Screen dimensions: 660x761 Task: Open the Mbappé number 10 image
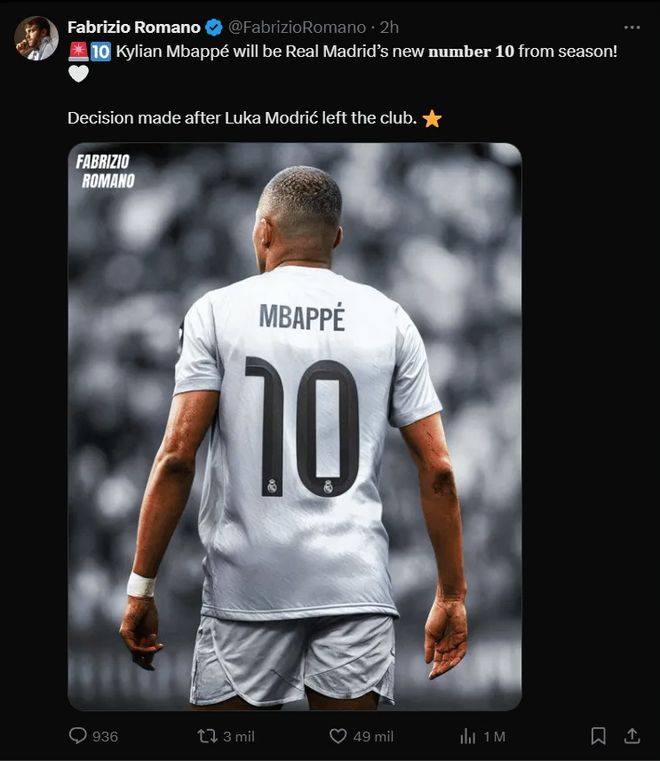click(x=294, y=427)
